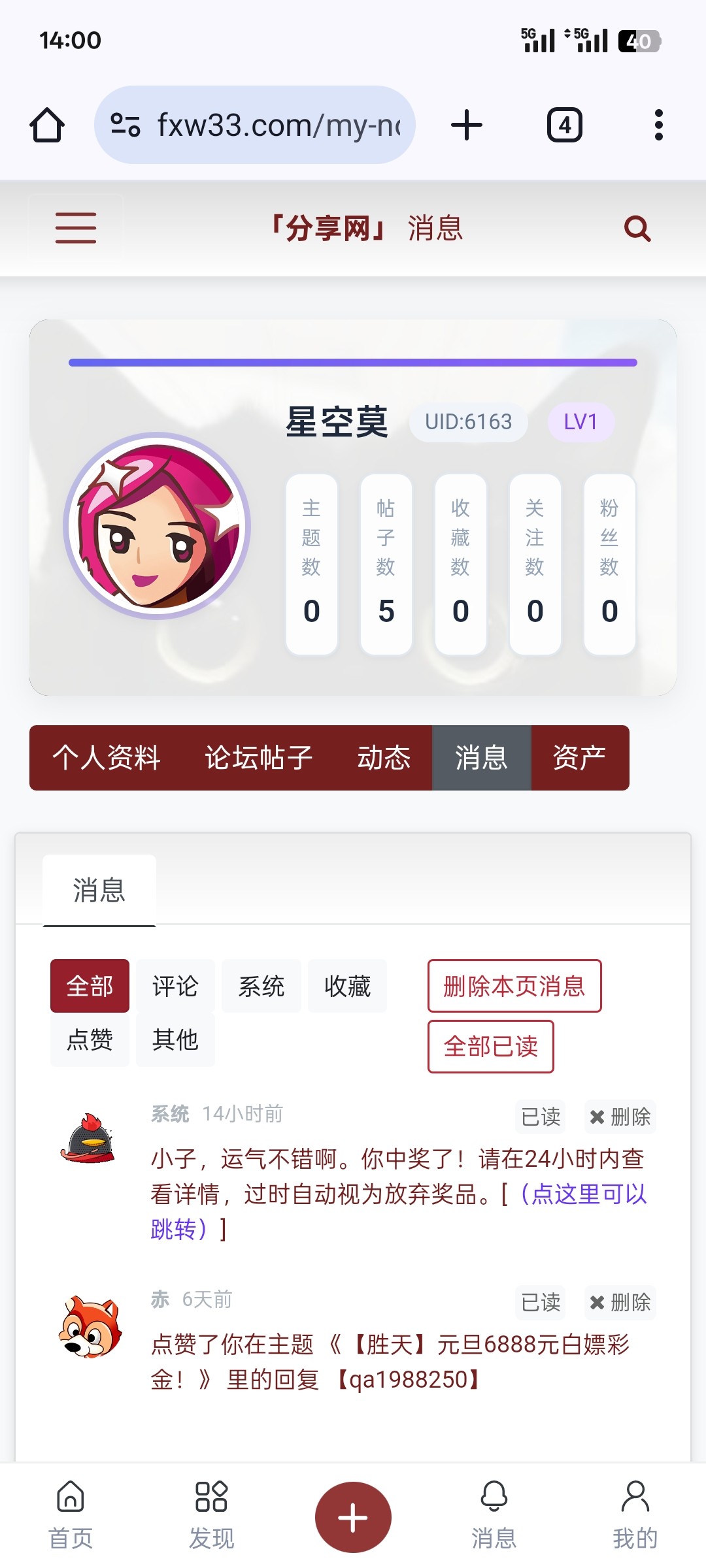The image size is (706, 1568).
Task: Go to 我的 in bottom navigation
Action: point(635,1514)
